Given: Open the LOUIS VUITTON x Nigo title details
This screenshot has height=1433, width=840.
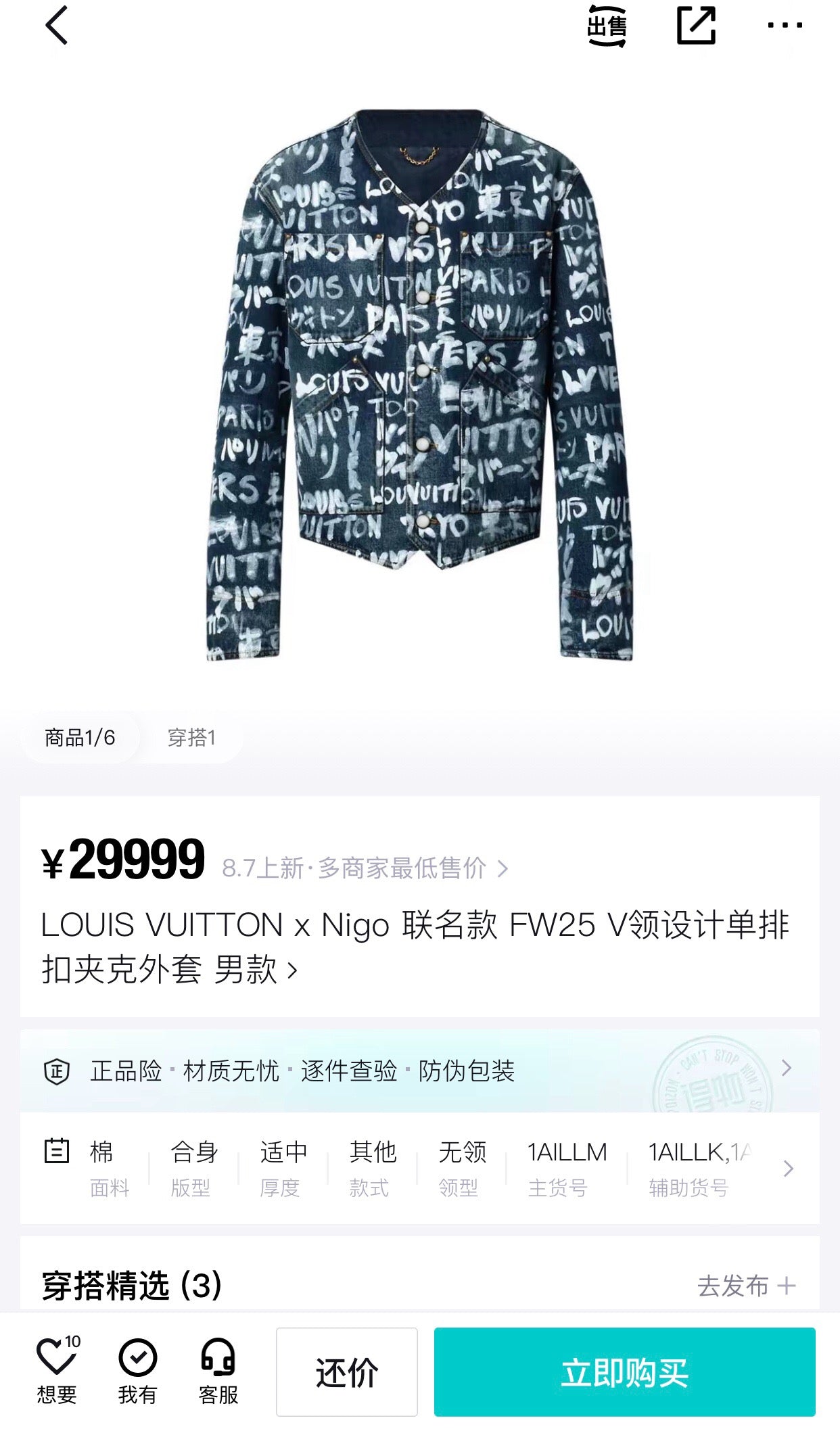Looking at the screenshot, I should pos(414,947).
